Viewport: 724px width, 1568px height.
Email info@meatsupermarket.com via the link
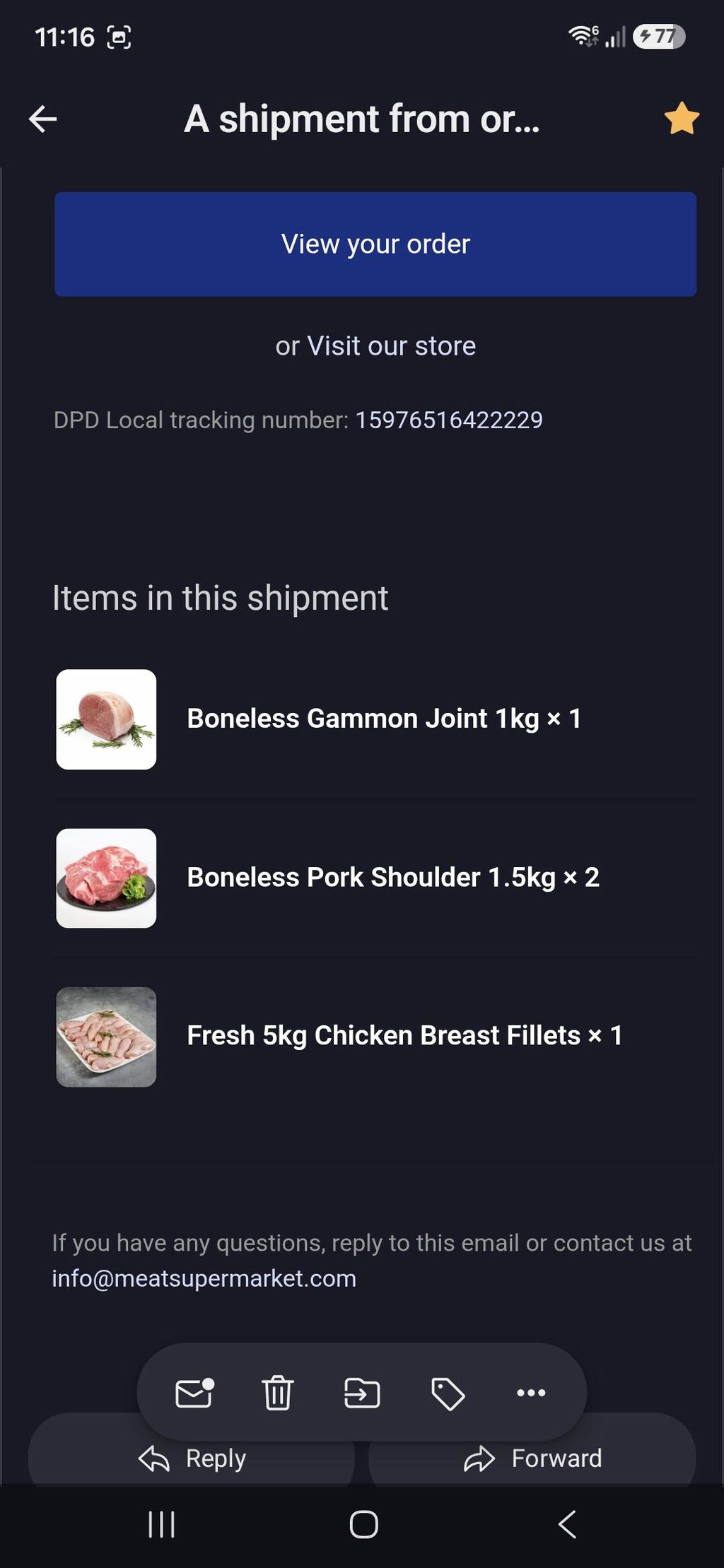204,1278
